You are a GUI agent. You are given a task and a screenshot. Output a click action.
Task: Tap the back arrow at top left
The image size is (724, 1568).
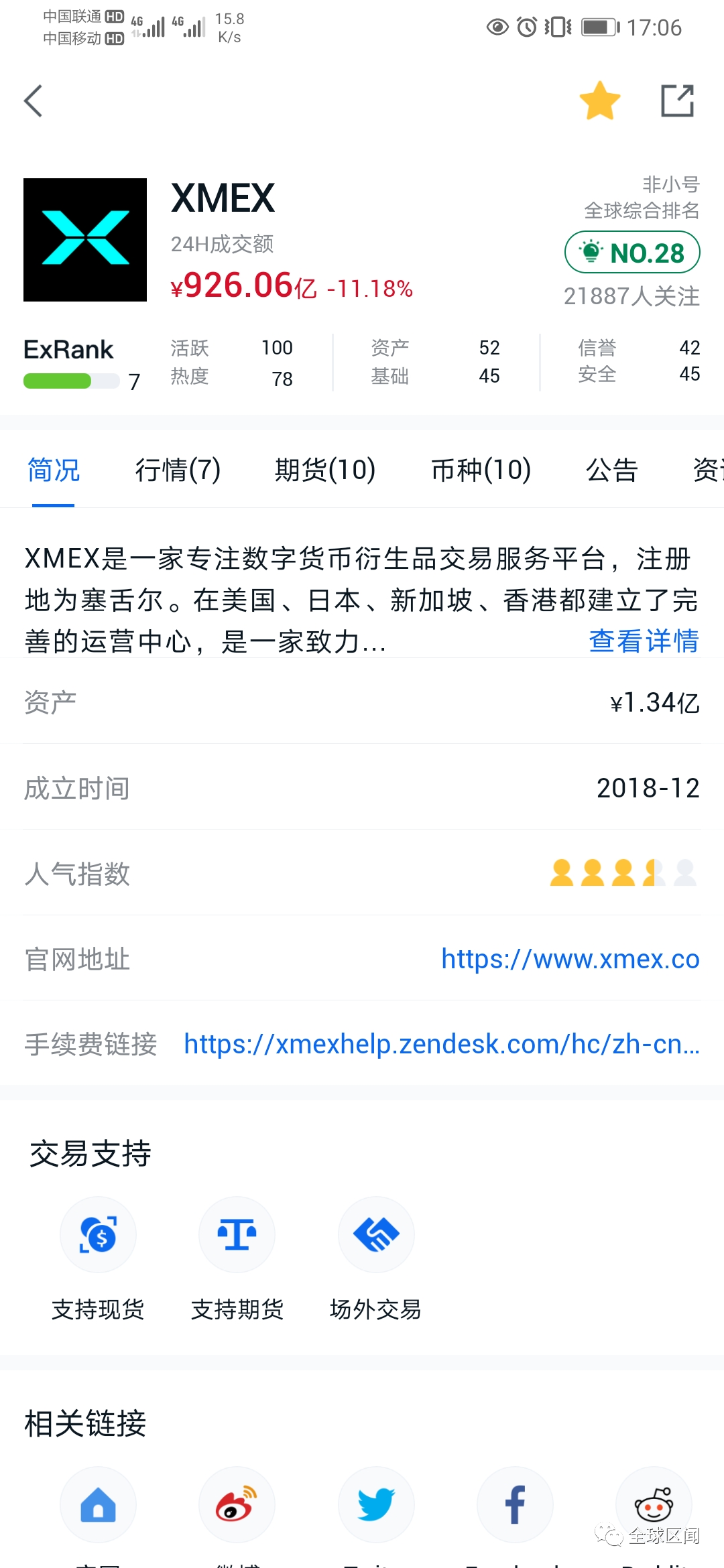point(33,101)
